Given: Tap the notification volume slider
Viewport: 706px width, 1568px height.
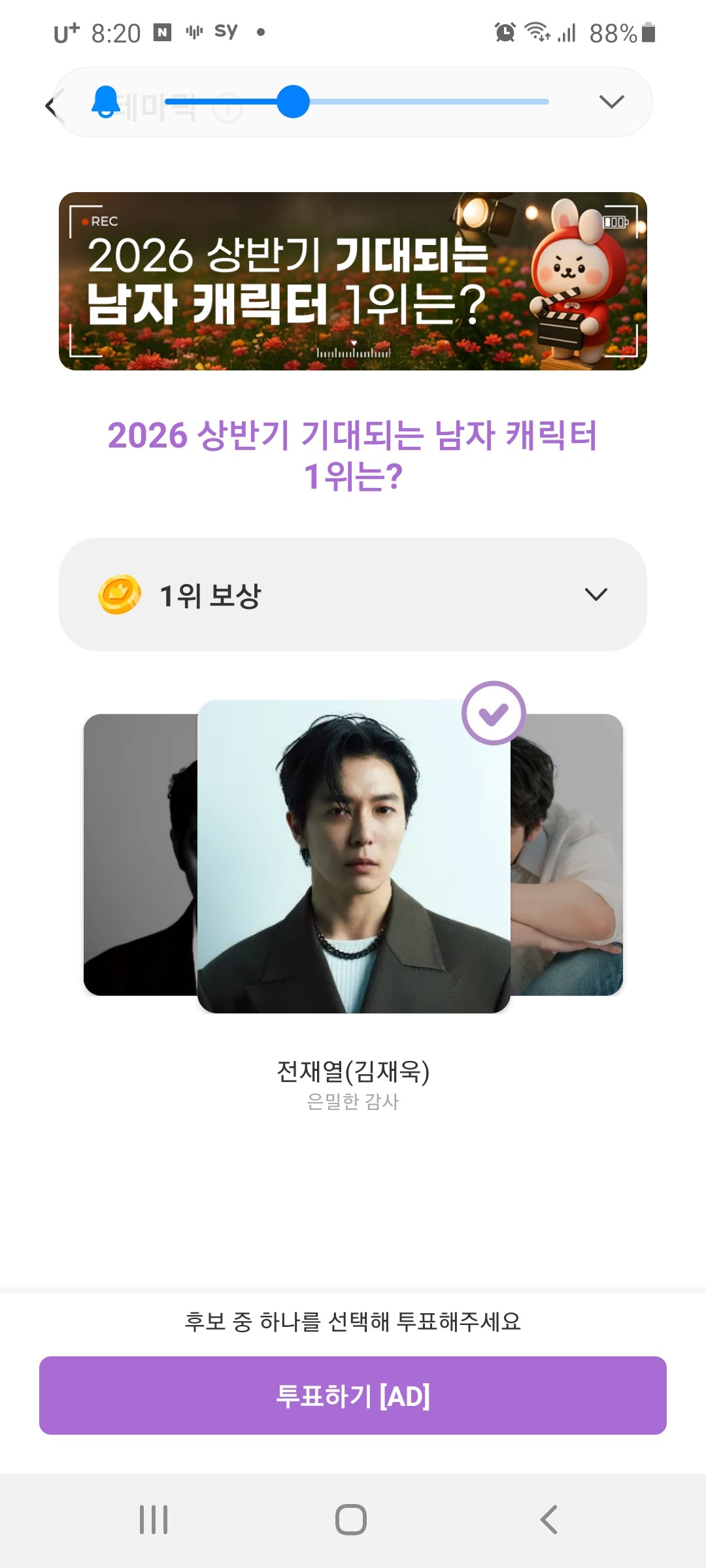Looking at the screenshot, I should (356, 102).
